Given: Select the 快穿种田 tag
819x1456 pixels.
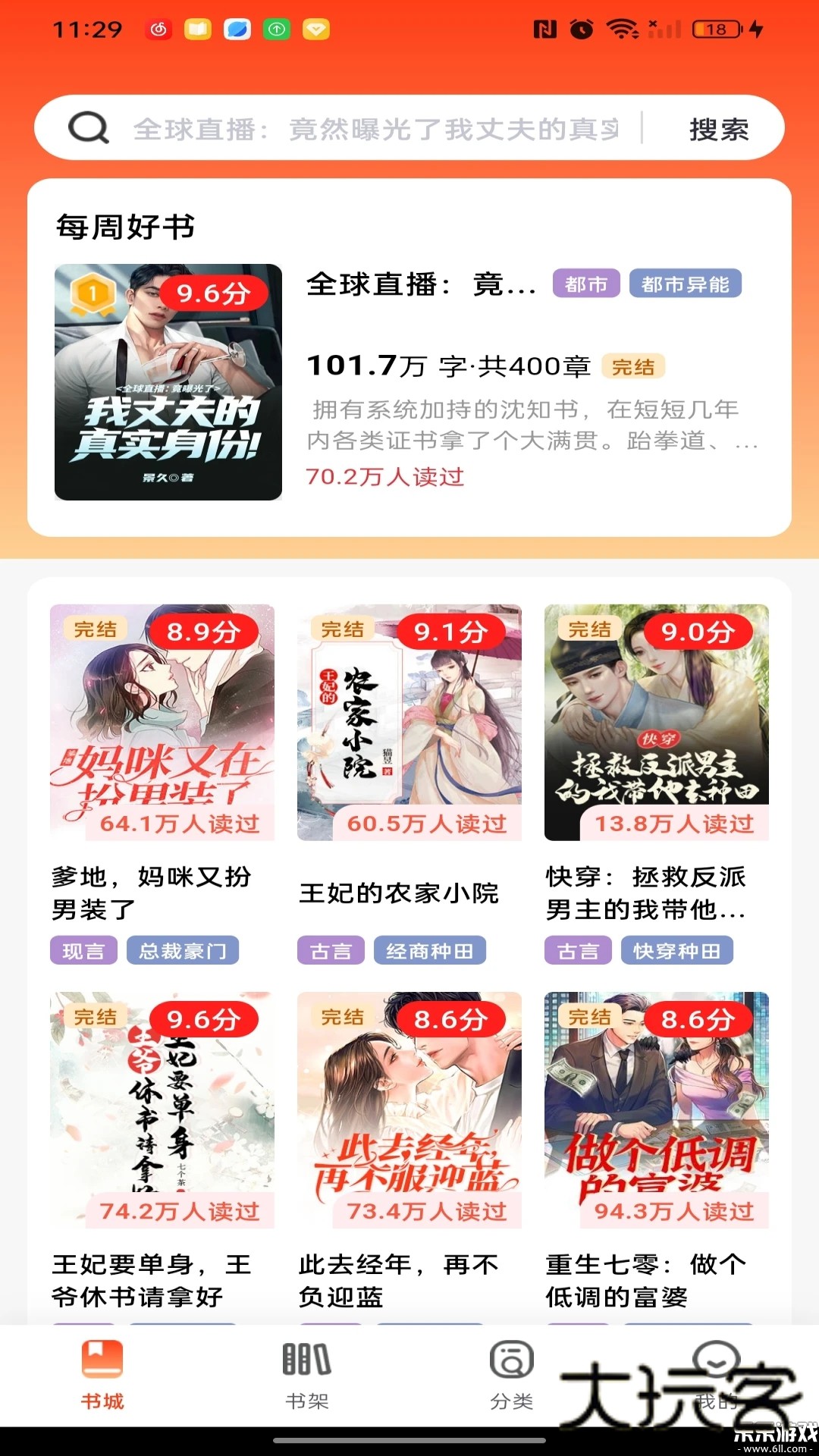Looking at the screenshot, I should click(x=678, y=949).
